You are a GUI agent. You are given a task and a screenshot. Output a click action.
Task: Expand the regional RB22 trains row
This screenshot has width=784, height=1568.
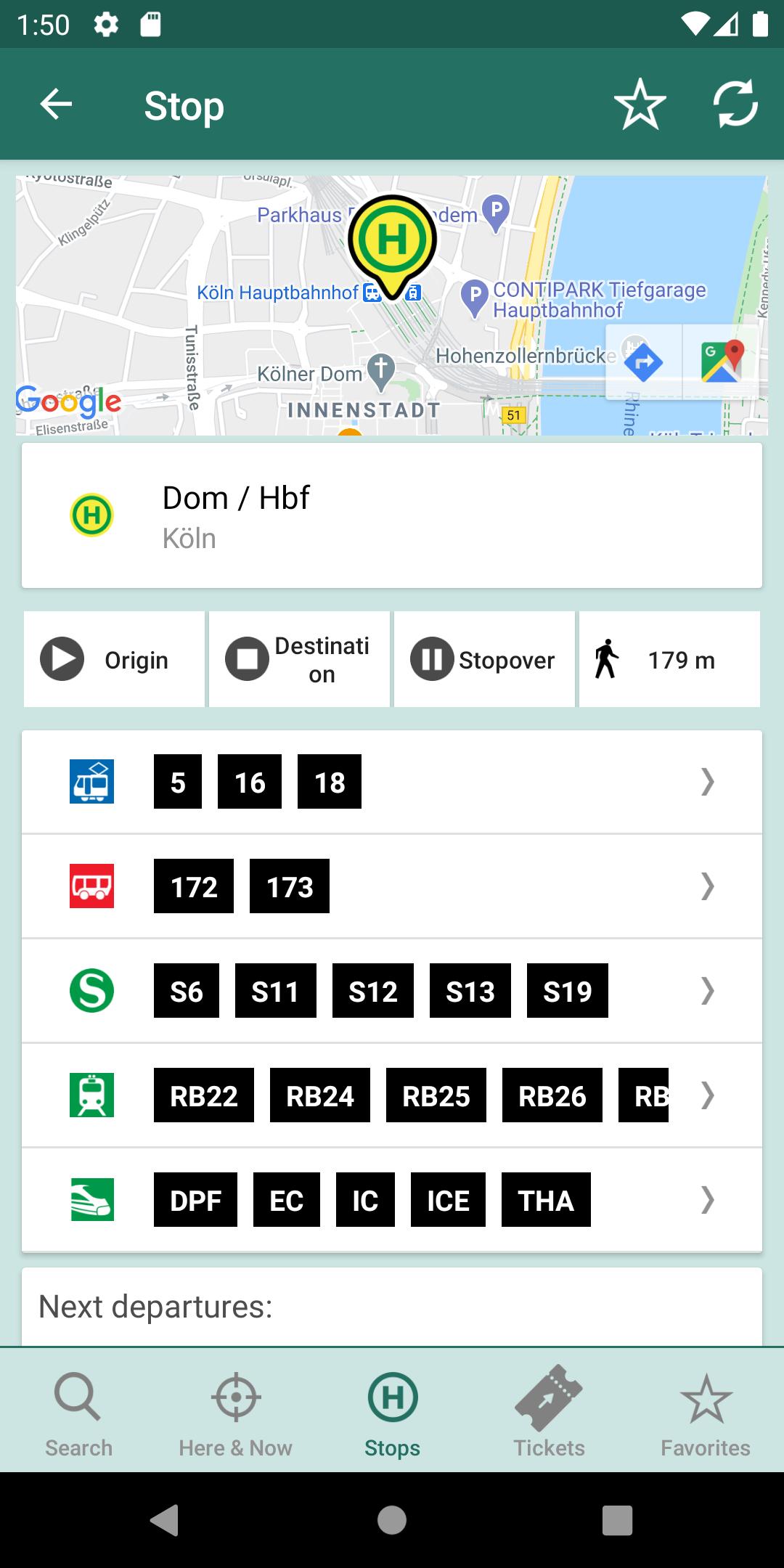[x=392, y=1095]
